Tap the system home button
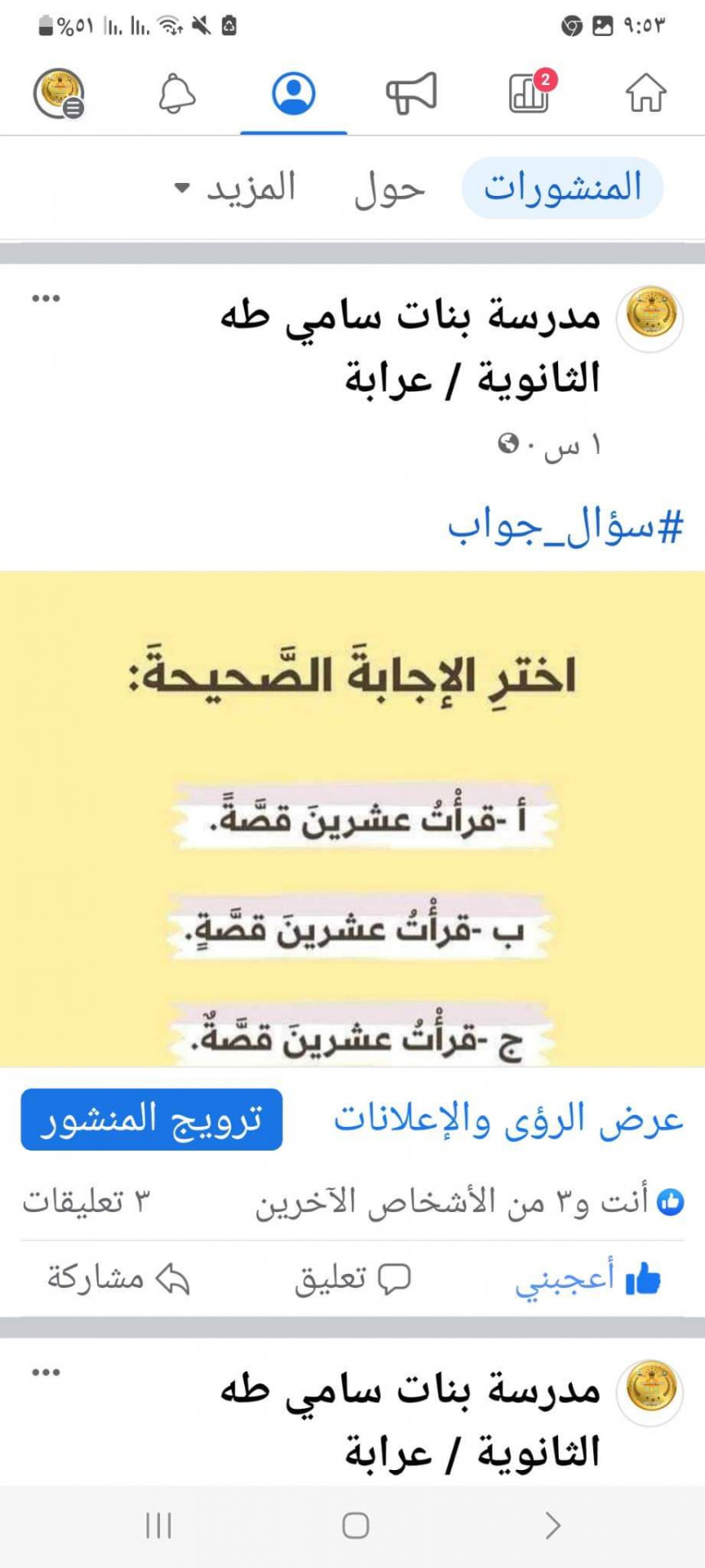The height and width of the screenshot is (1568, 705). pyautogui.click(x=355, y=1526)
